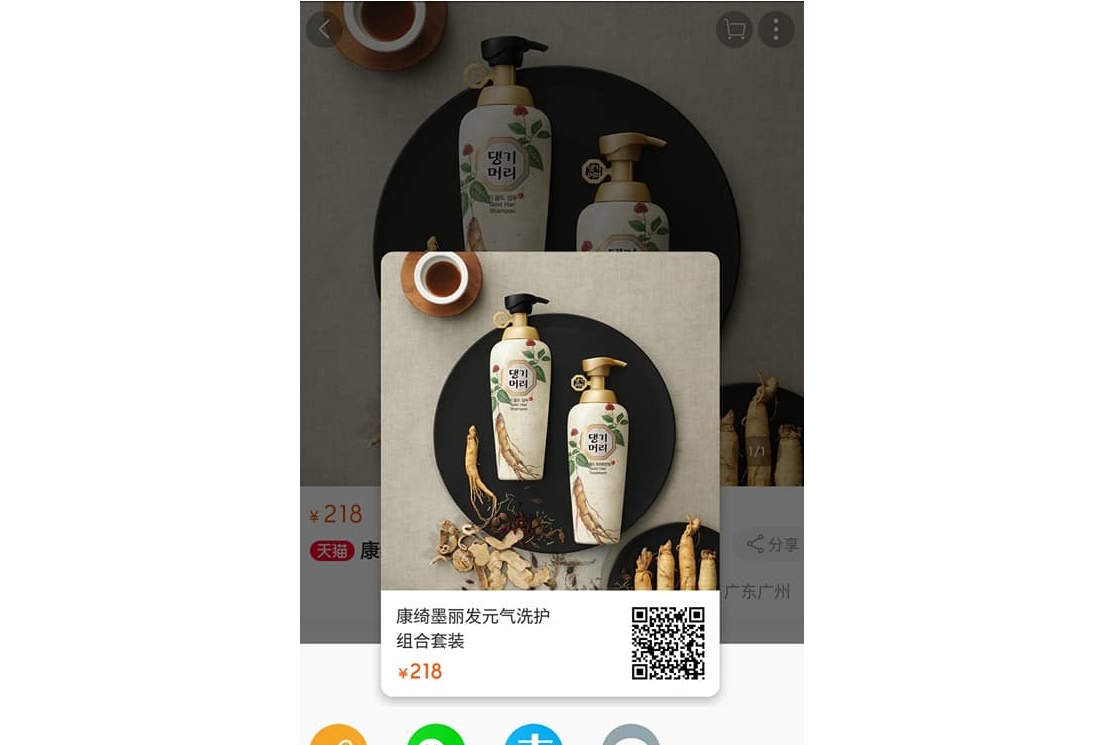The image size is (1104, 745).
Task: Open the three-dot overflow menu
Action: (776, 30)
